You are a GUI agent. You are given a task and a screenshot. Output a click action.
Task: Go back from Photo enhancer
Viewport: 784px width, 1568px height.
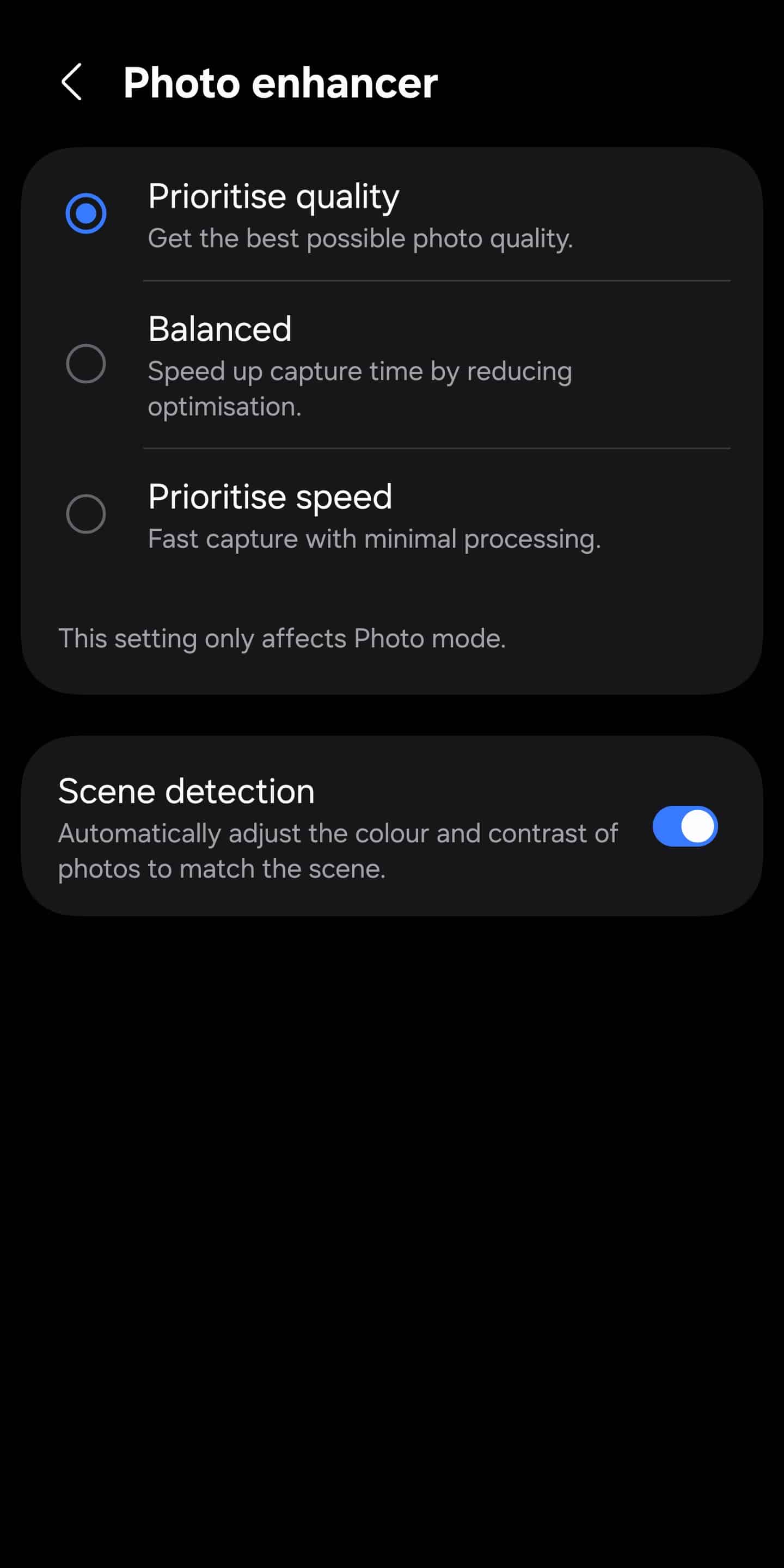(72, 82)
